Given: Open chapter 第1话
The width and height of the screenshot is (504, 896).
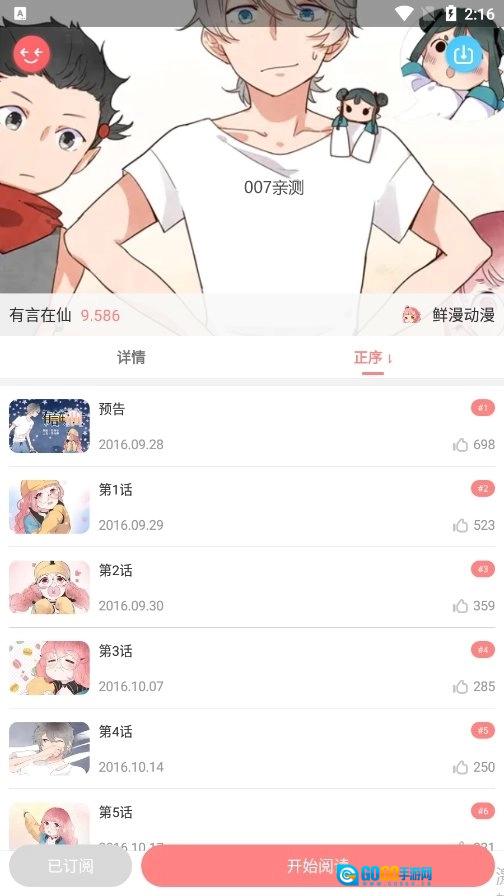Looking at the screenshot, I should point(252,506).
